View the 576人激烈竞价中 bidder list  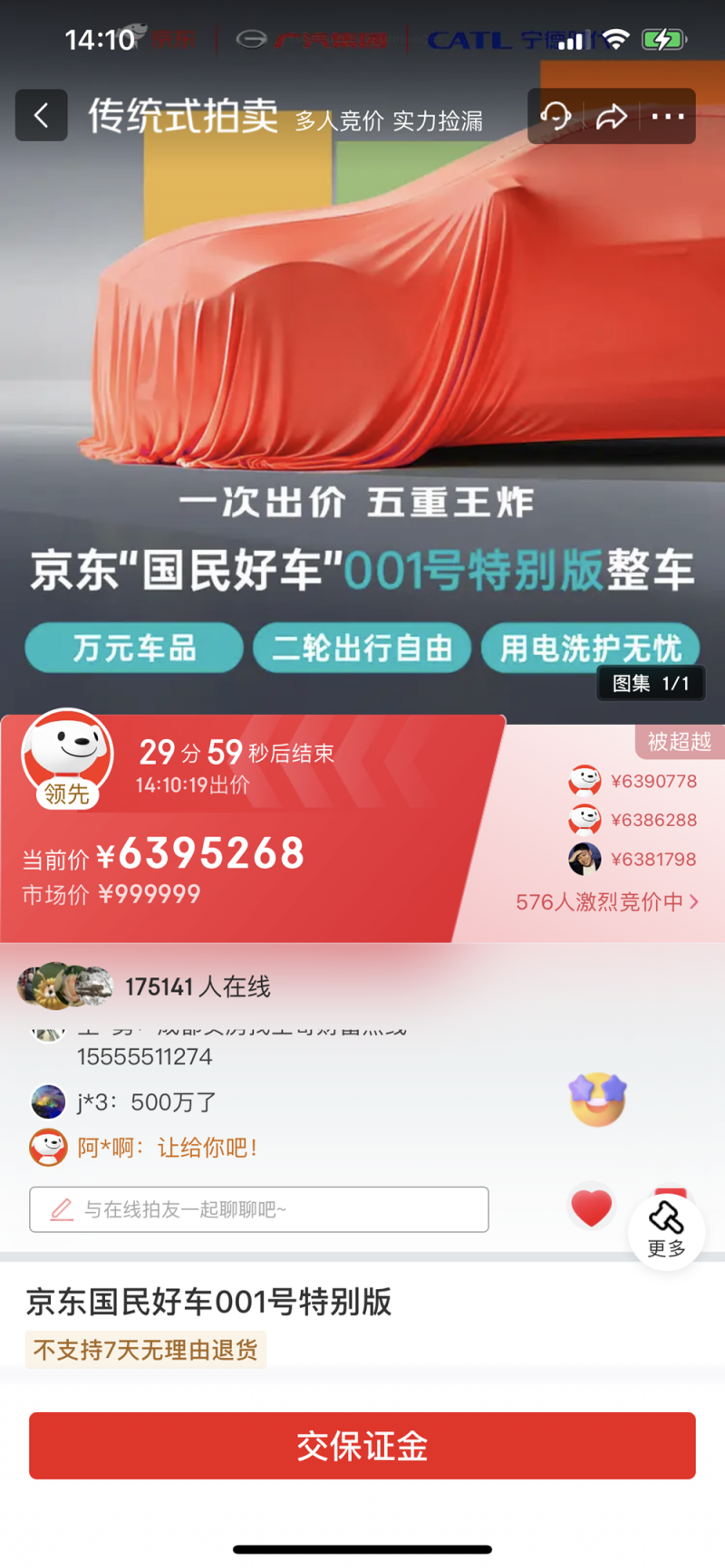(606, 901)
